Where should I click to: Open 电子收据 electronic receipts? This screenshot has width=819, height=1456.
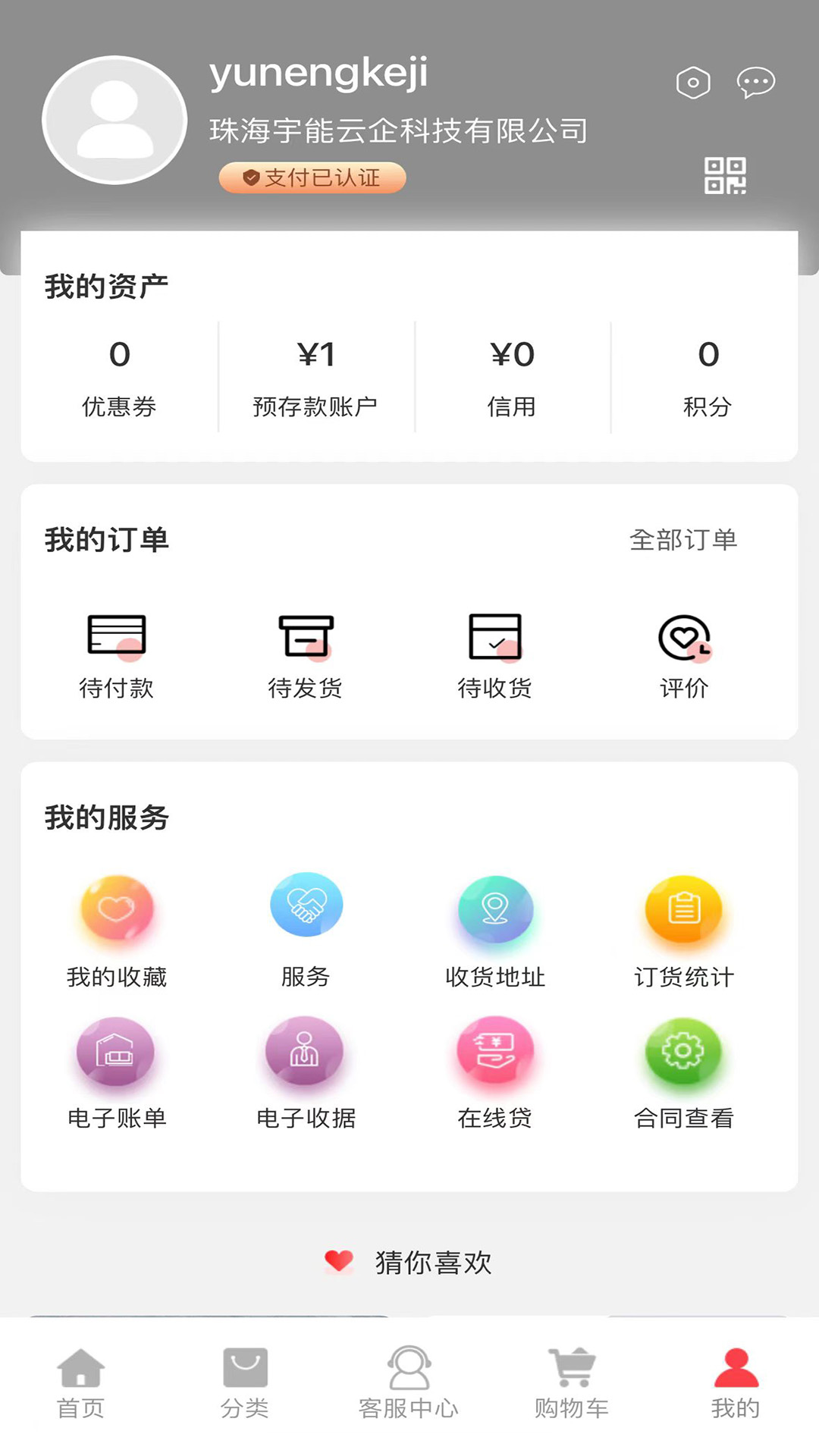click(x=306, y=1071)
